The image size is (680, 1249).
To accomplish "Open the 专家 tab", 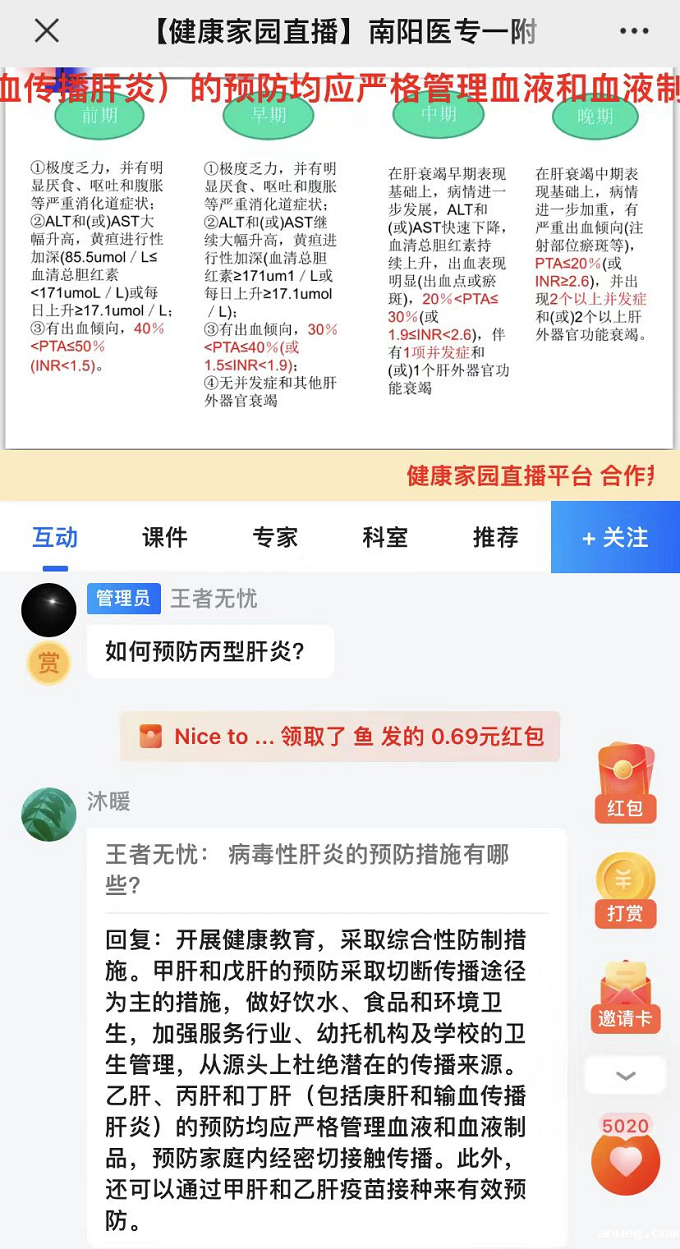I will coord(275,537).
